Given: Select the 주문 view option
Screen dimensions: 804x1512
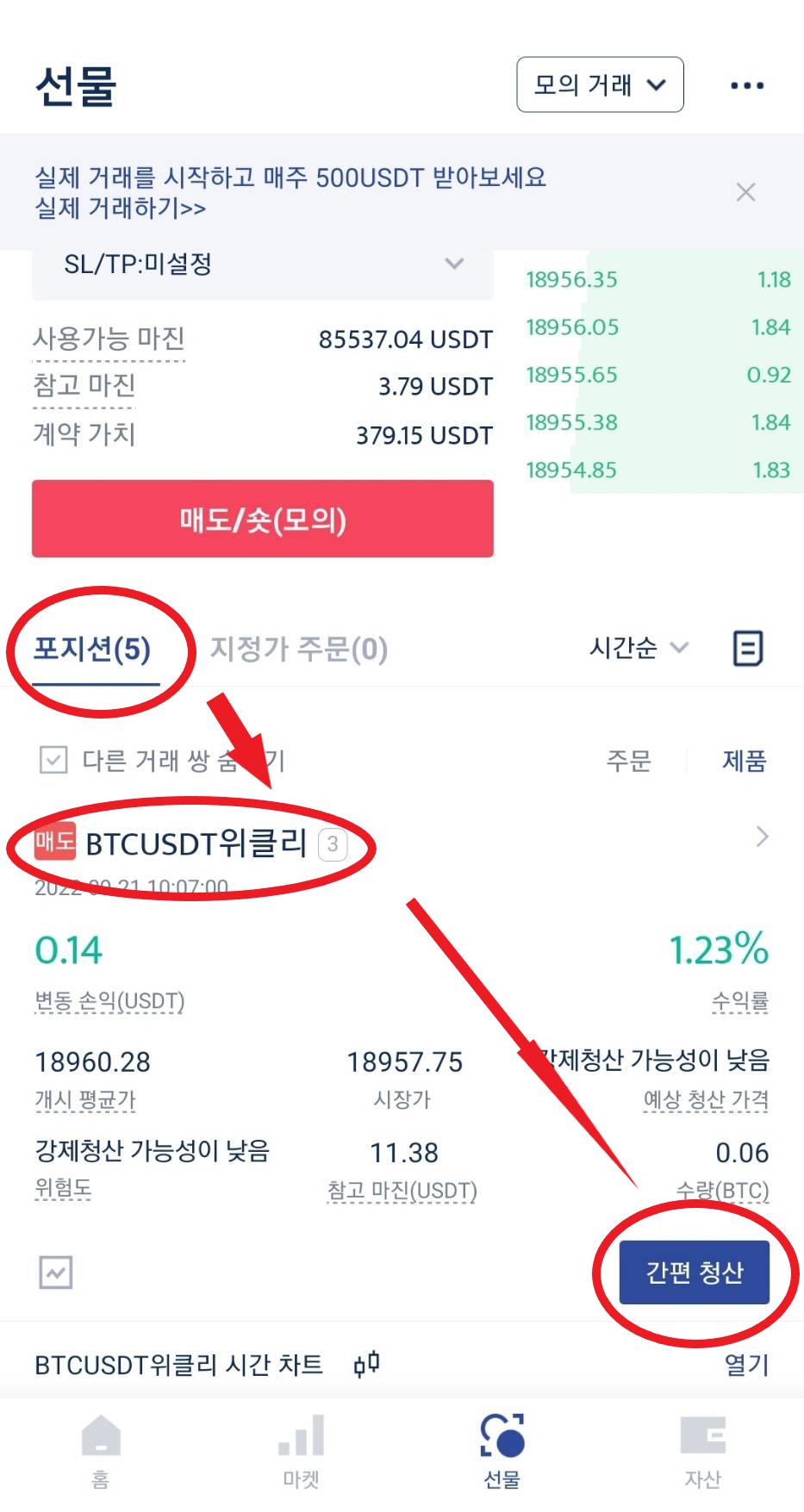Looking at the screenshot, I should click(628, 761).
